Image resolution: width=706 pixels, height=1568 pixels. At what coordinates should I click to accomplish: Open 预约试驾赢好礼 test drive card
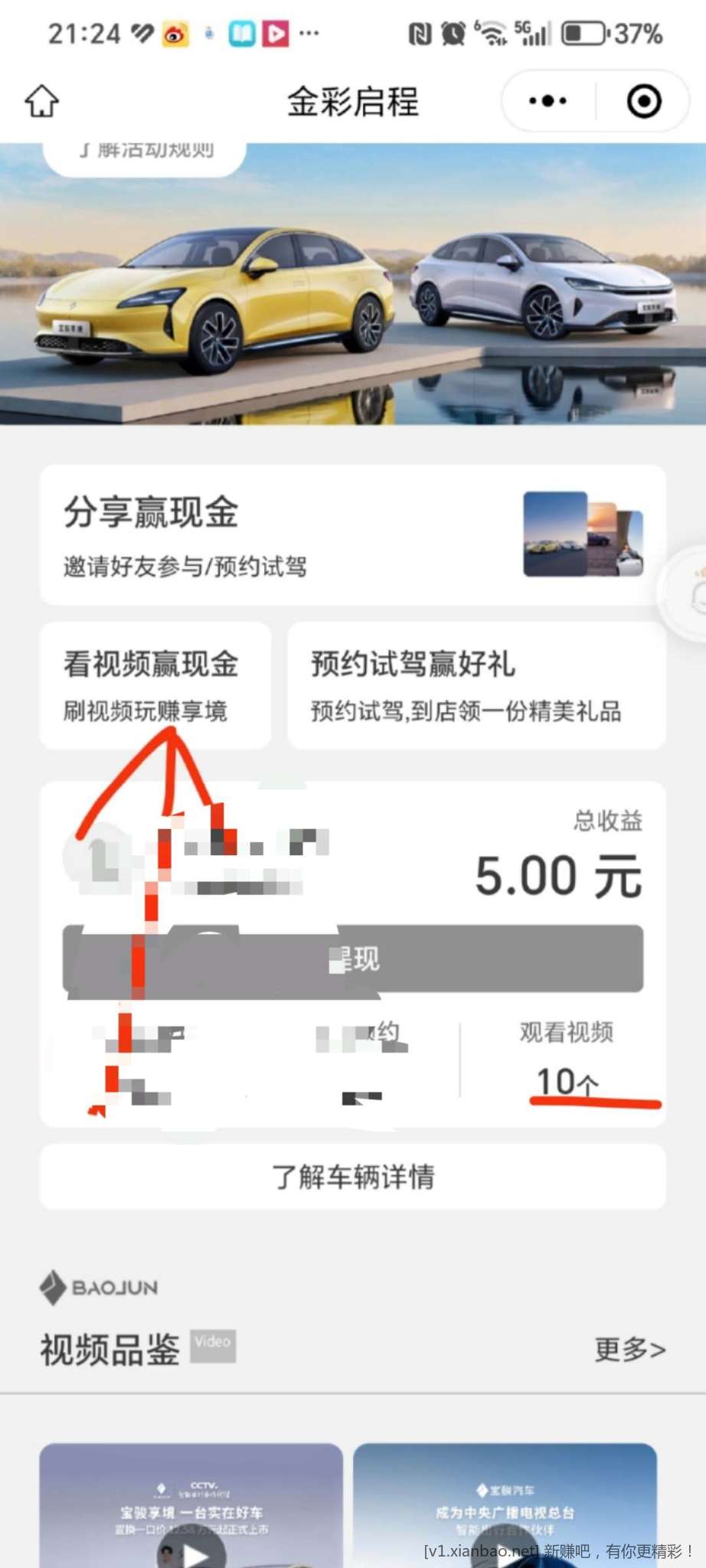pyautogui.click(x=476, y=685)
